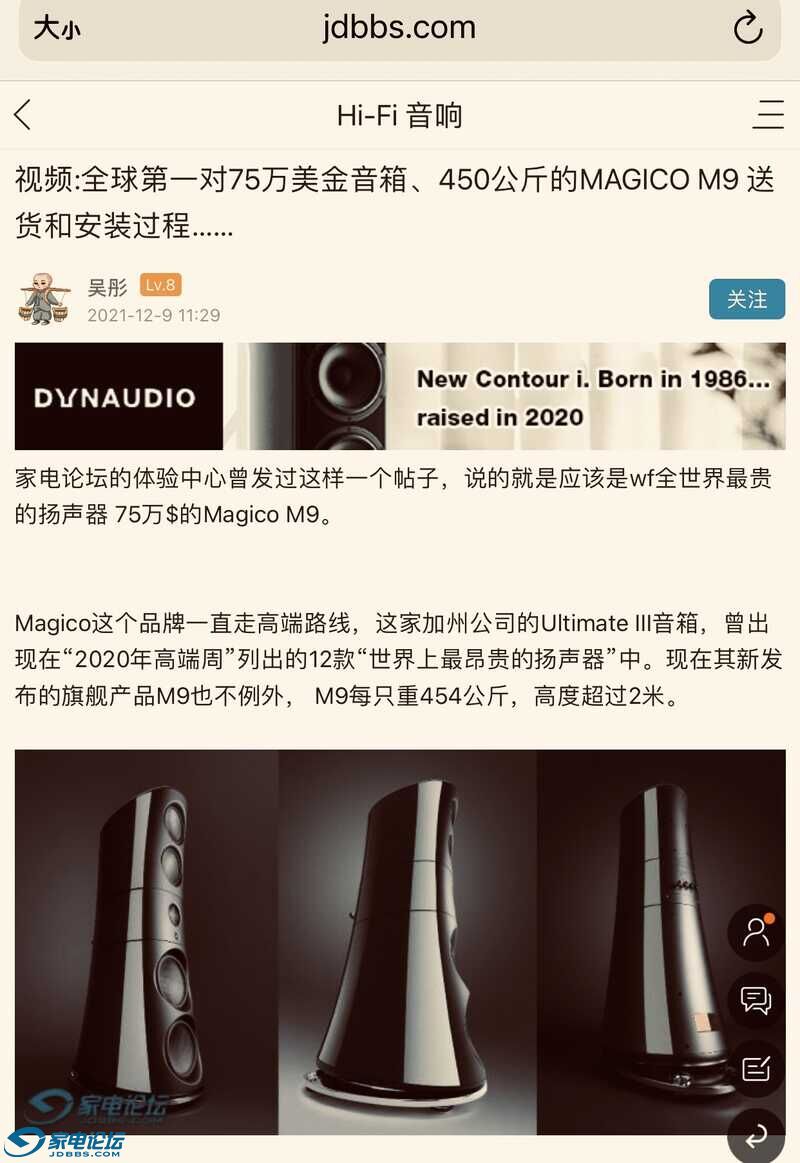Follow the author with 关注
This screenshot has height=1163, width=800.
click(x=746, y=299)
